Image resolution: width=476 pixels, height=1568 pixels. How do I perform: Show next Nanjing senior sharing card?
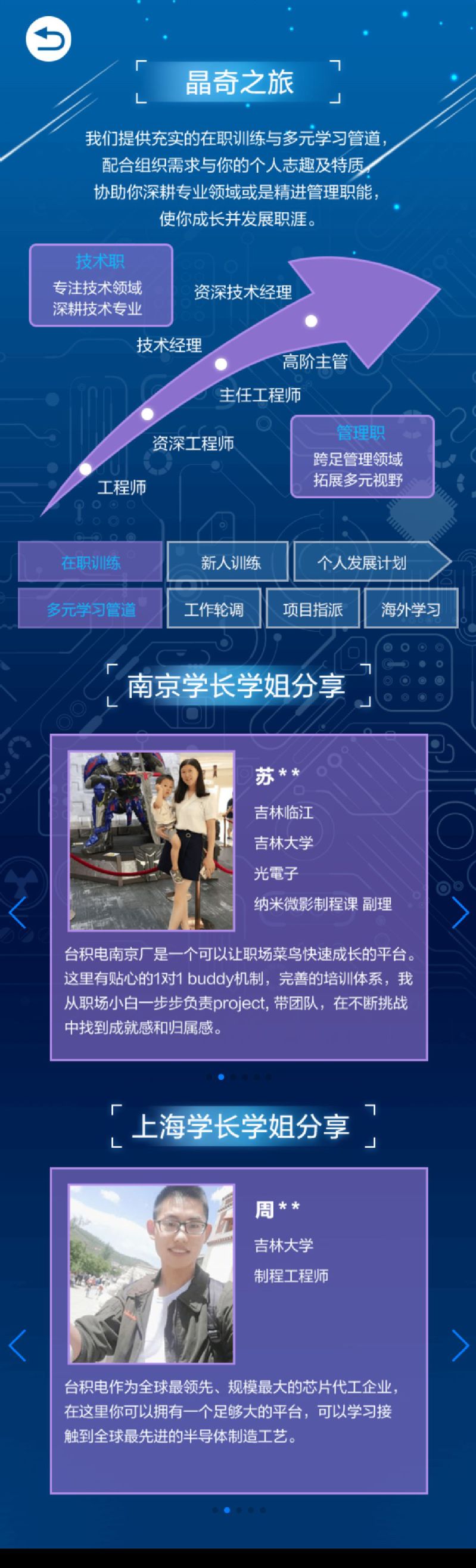pos(459,912)
